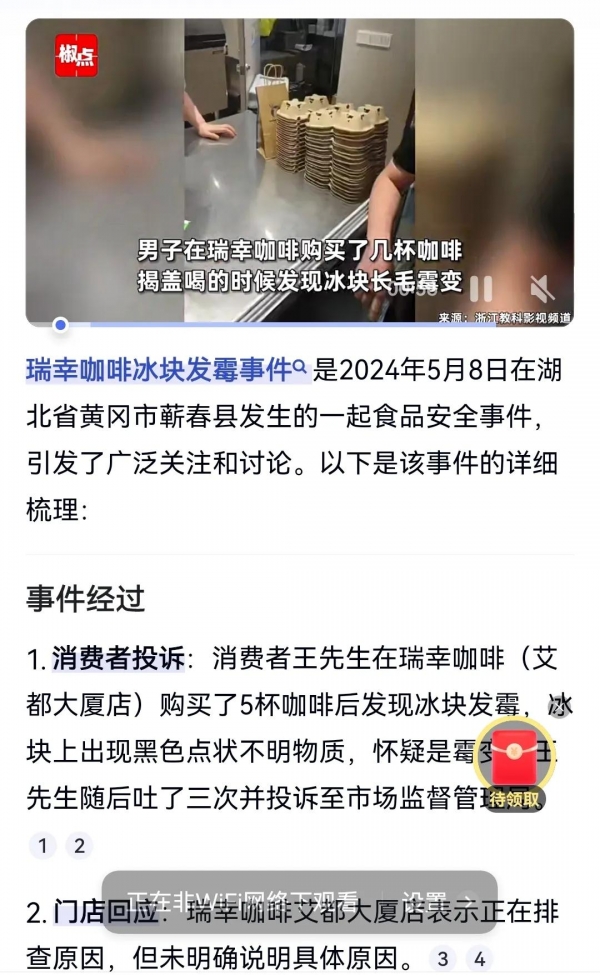Open citation reference 4
Viewport: 600px width, 975px height.
tap(479, 959)
